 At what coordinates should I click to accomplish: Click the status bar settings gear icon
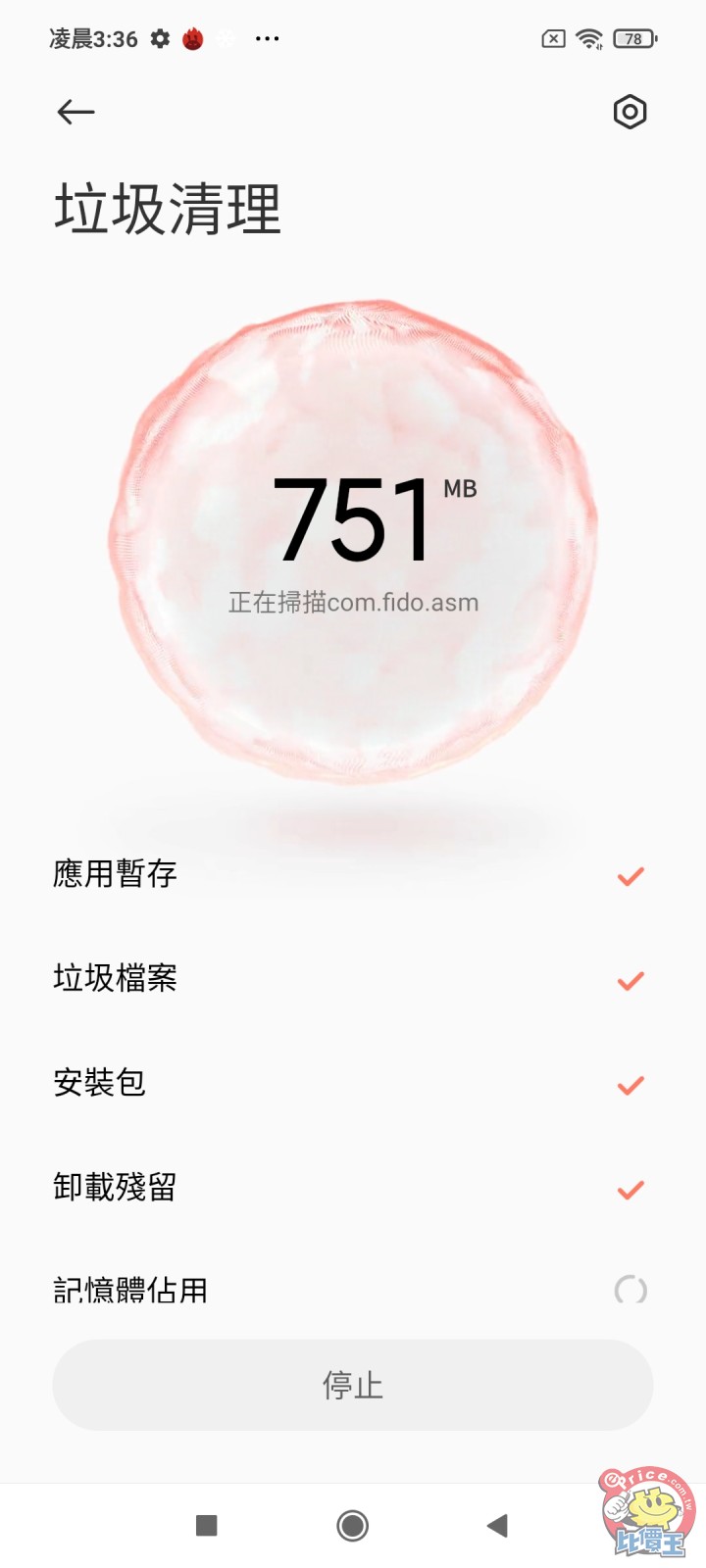[159, 38]
